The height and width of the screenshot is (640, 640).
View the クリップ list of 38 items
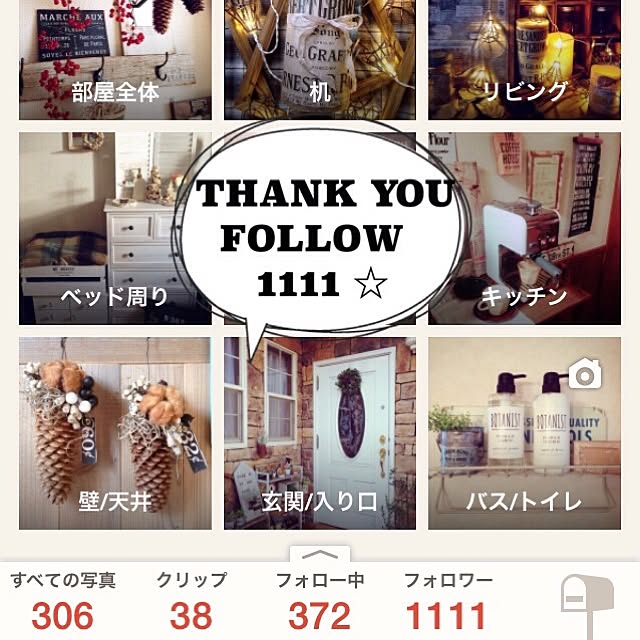tap(191, 602)
